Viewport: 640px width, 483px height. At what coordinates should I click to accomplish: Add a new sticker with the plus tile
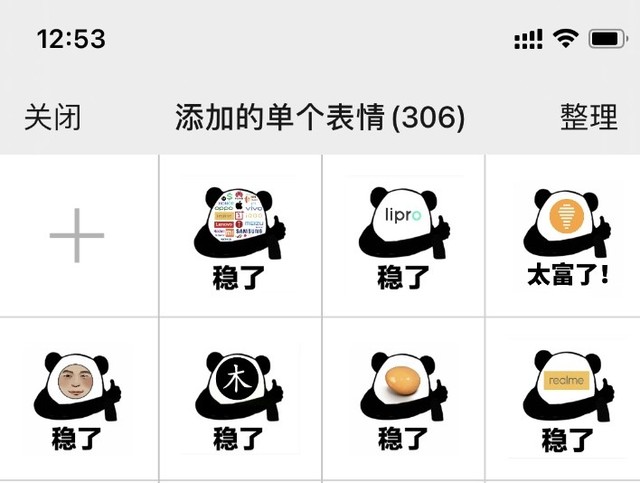pos(78,237)
